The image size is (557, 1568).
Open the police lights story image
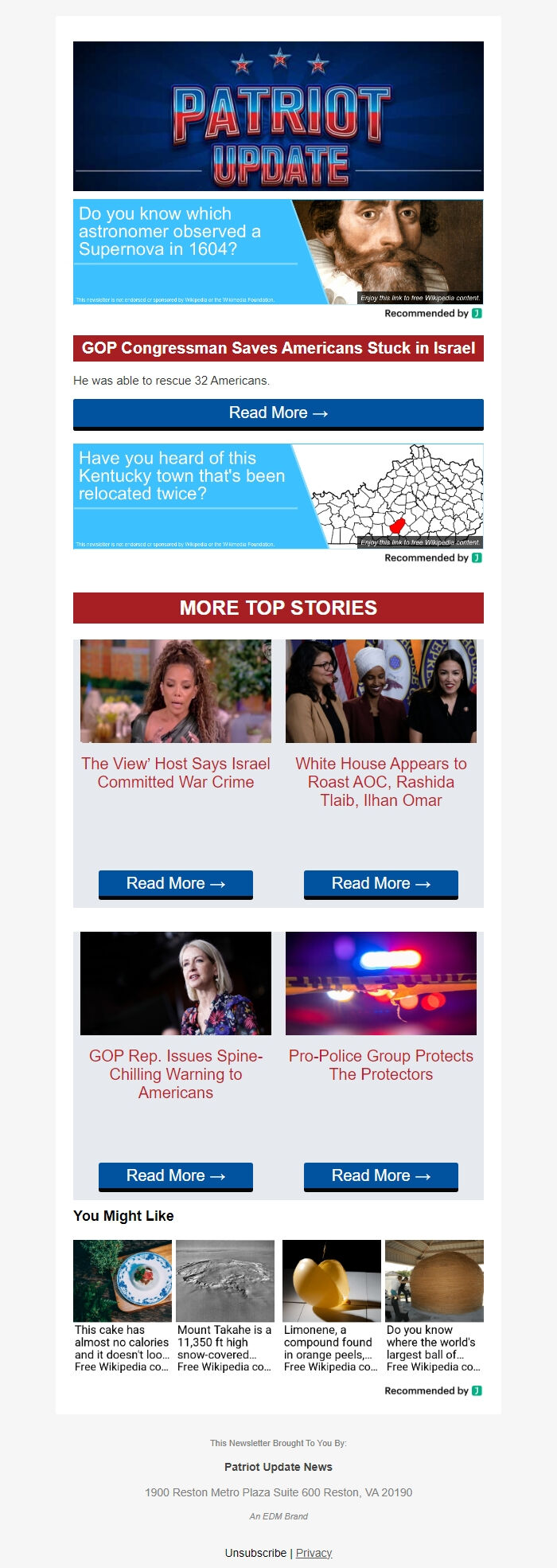pyautogui.click(x=381, y=983)
